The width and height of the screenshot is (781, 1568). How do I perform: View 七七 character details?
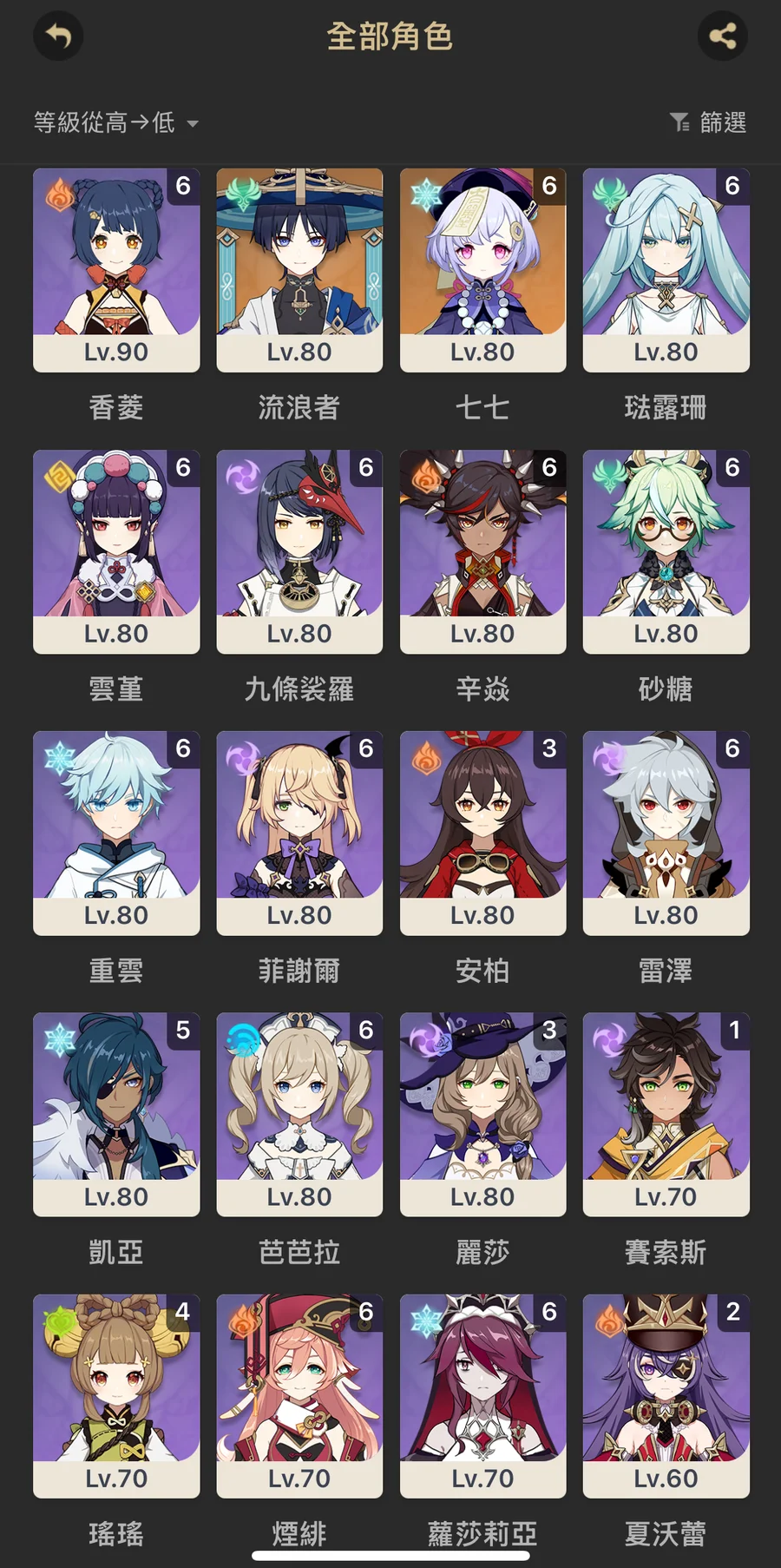(x=482, y=270)
